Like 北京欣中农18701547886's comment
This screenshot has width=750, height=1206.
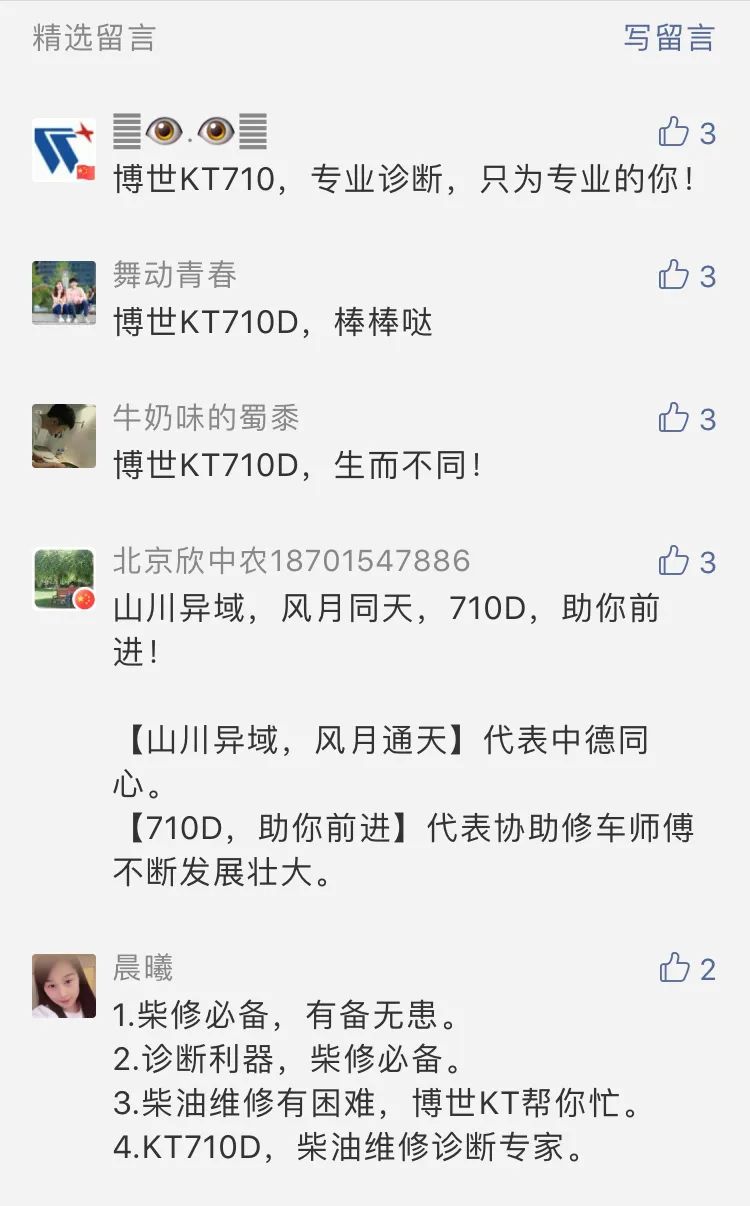coord(675,561)
